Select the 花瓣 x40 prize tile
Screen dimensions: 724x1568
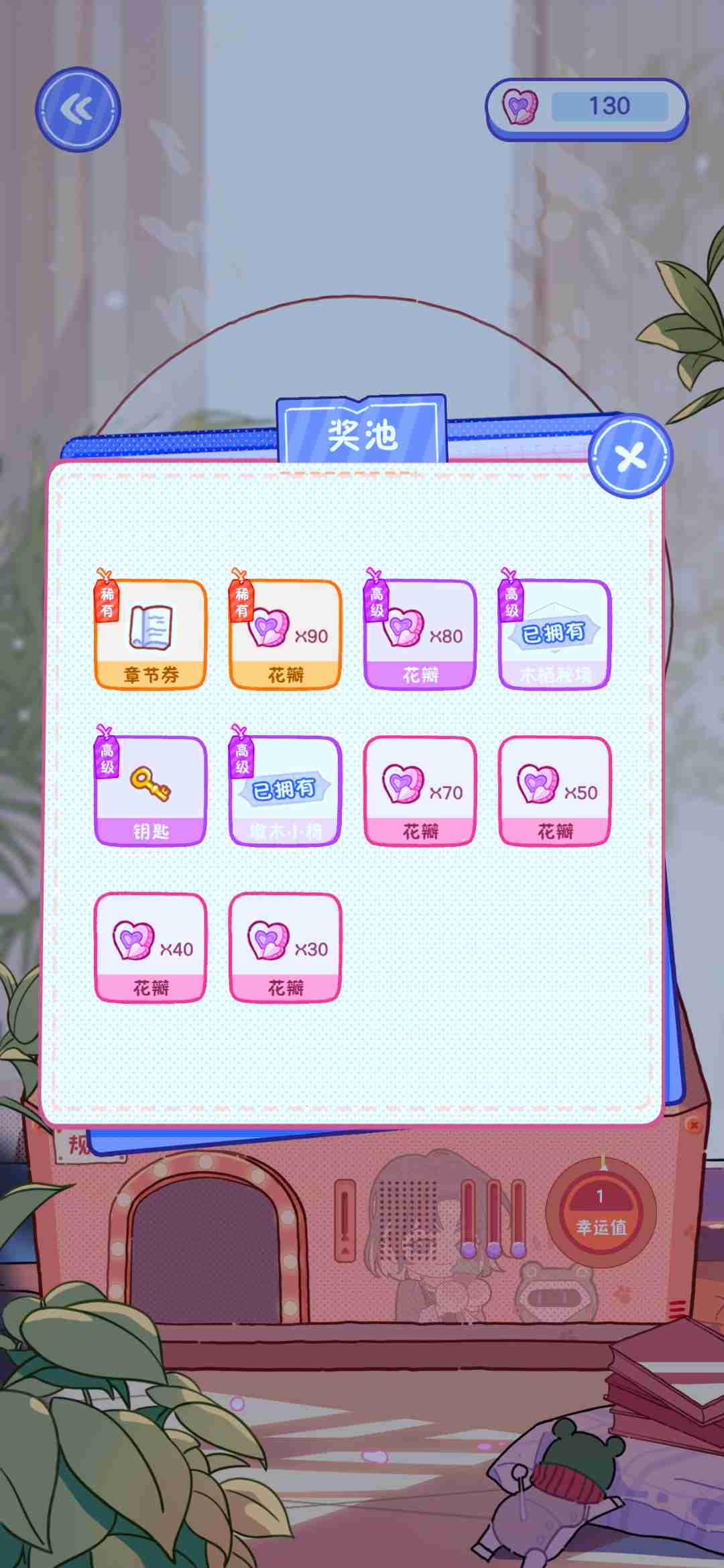[151, 948]
